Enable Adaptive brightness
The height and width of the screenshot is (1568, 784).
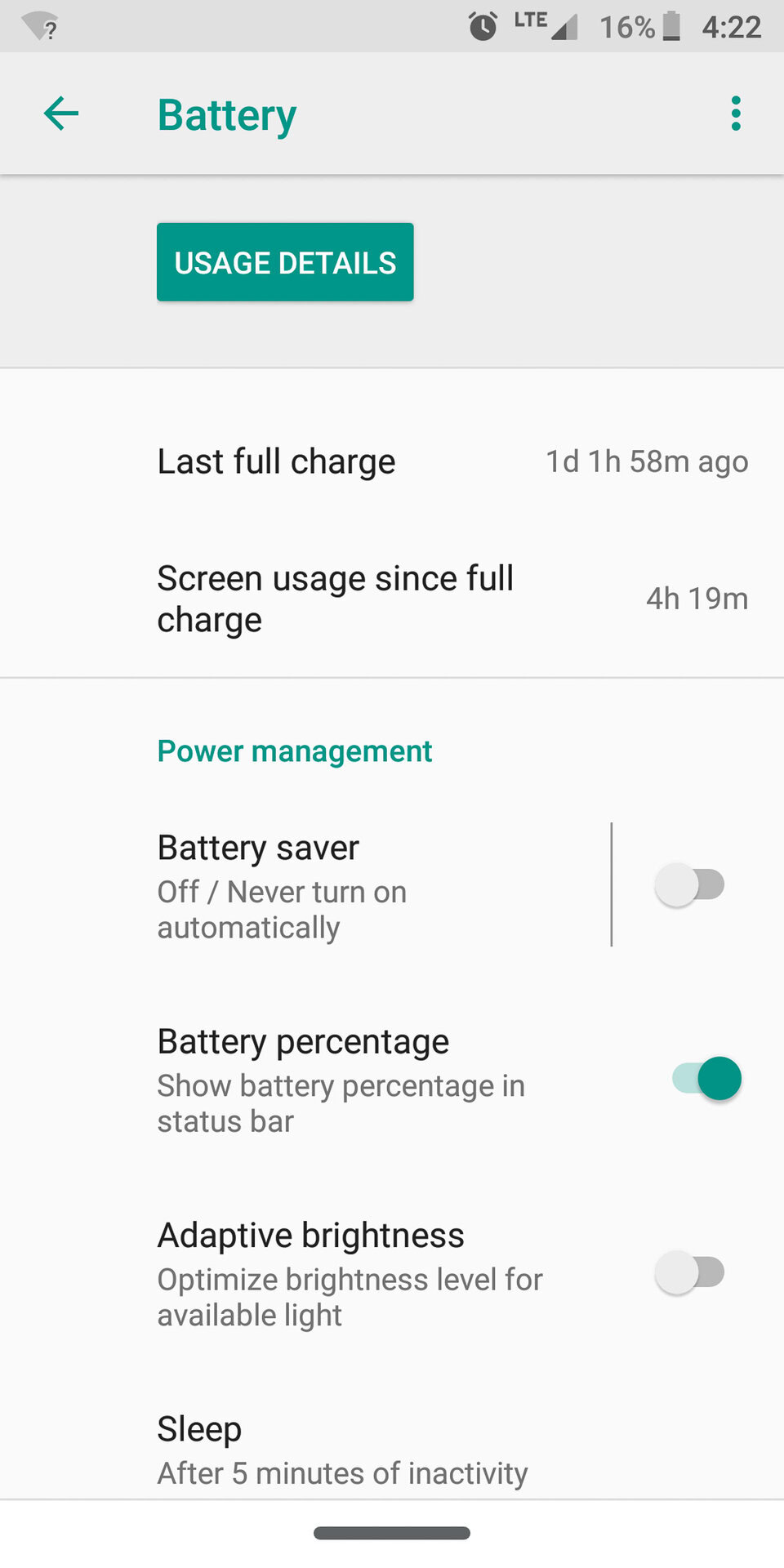(690, 1272)
